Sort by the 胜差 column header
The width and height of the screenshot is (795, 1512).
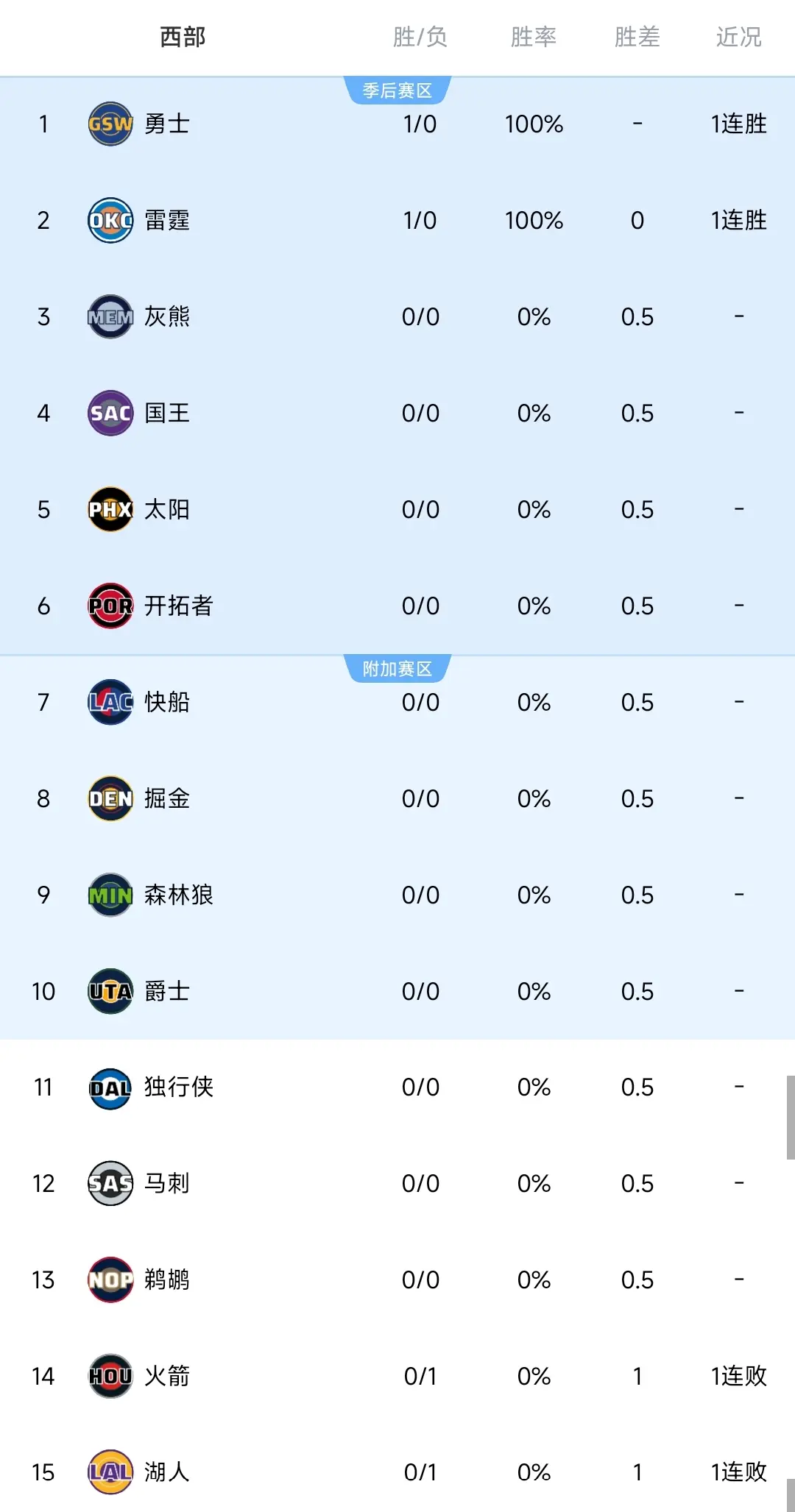click(637, 38)
